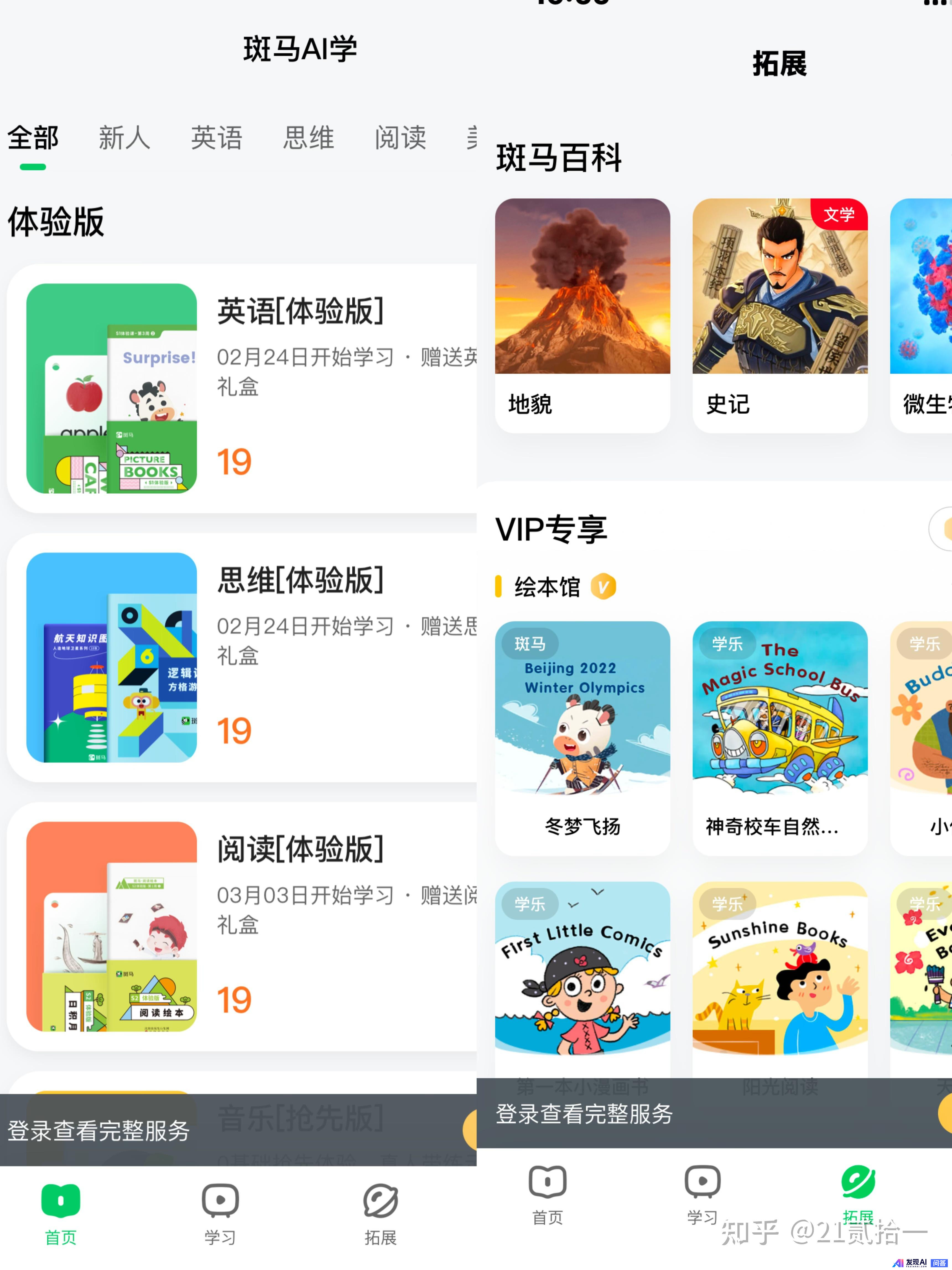The image size is (952, 1270).
Task: Open the 阅读 category tab
Action: click(x=400, y=138)
